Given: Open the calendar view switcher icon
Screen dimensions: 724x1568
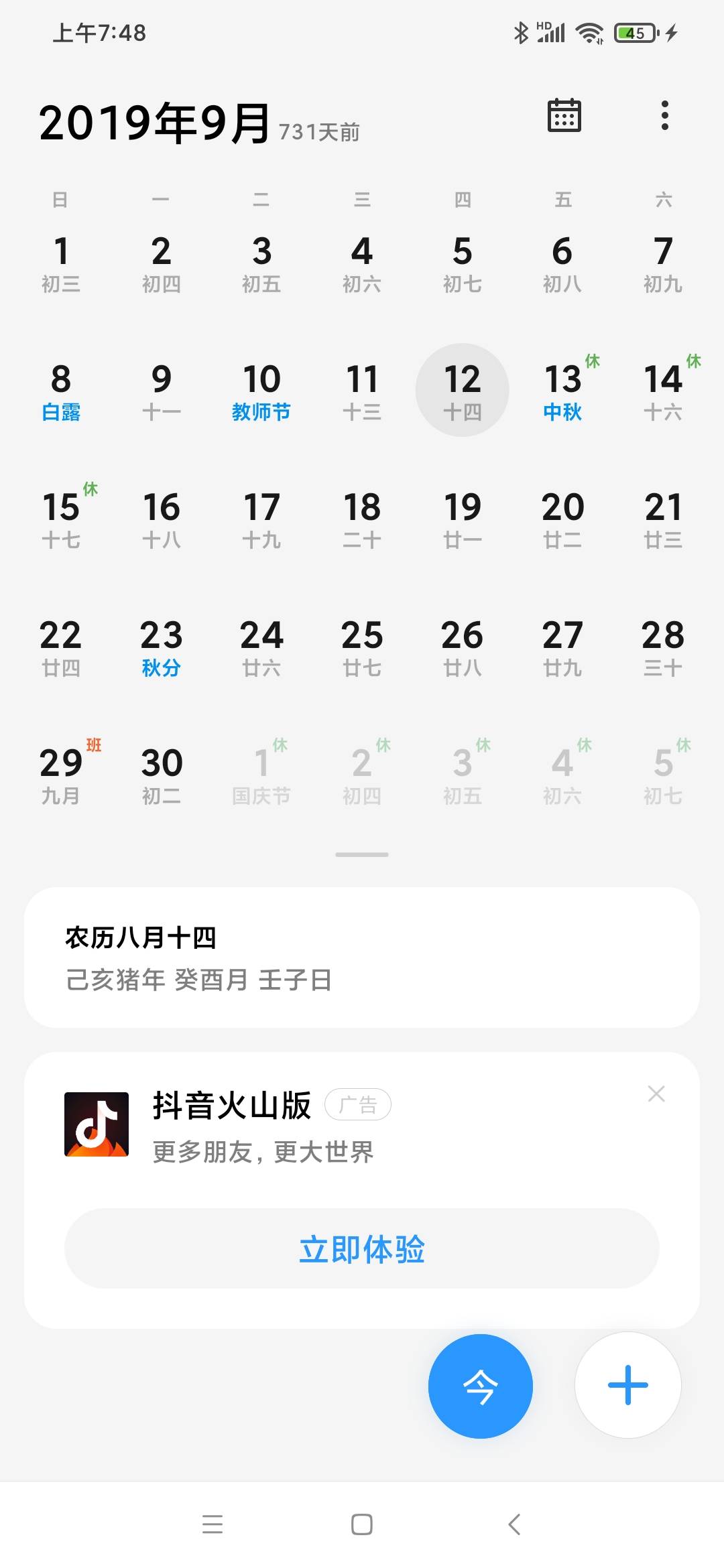Looking at the screenshot, I should pyautogui.click(x=564, y=116).
